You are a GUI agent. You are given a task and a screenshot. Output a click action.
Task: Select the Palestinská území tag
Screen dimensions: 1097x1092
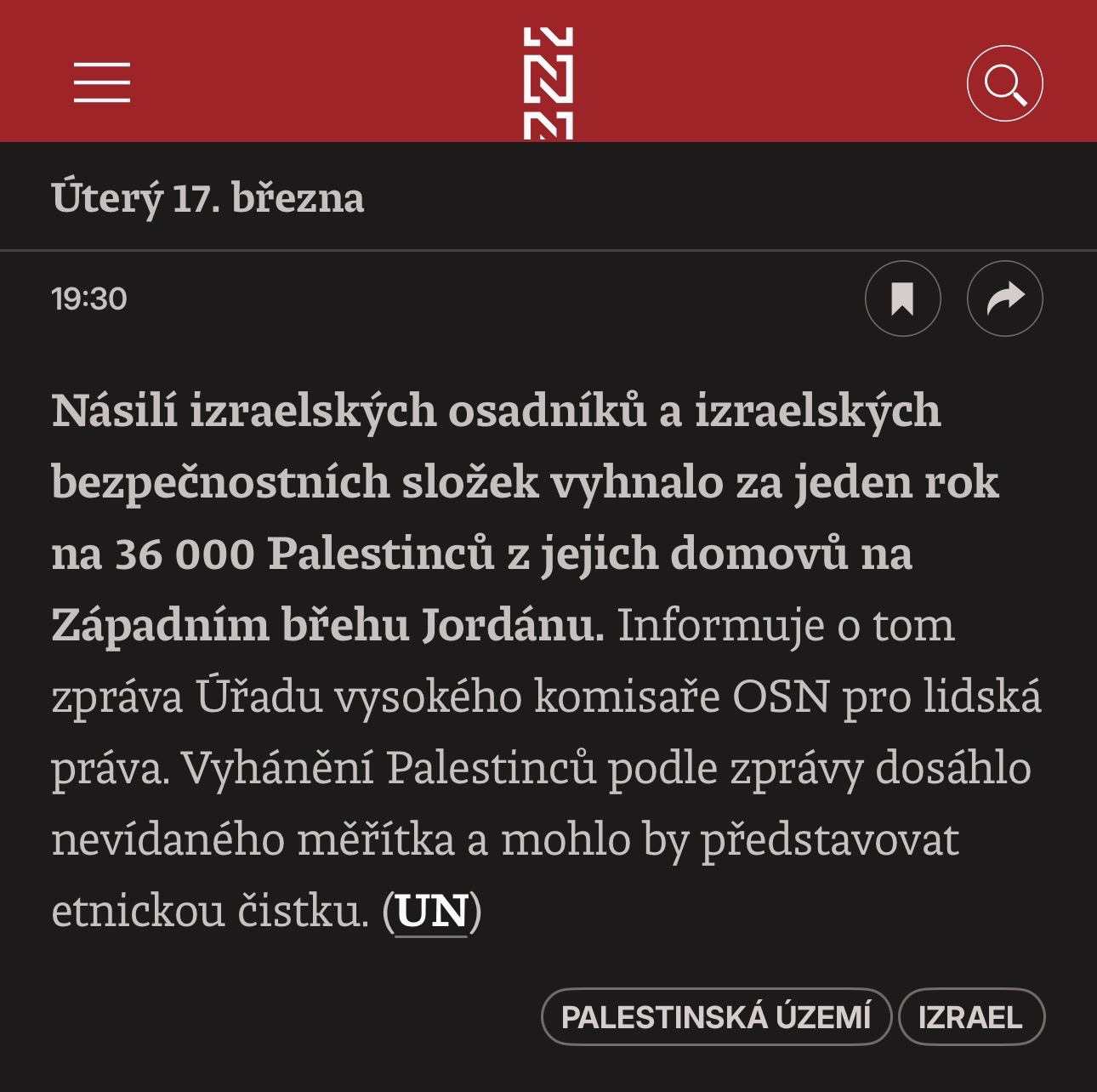tap(716, 1016)
